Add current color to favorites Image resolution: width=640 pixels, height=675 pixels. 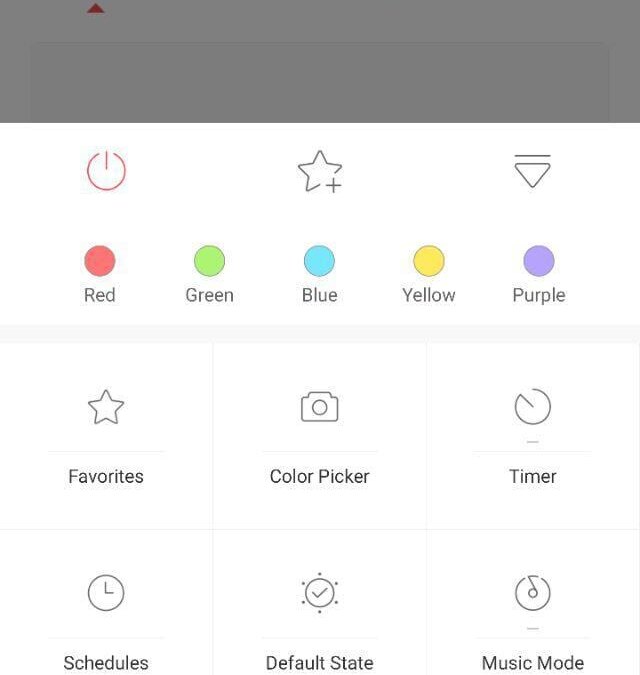coord(320,172)
